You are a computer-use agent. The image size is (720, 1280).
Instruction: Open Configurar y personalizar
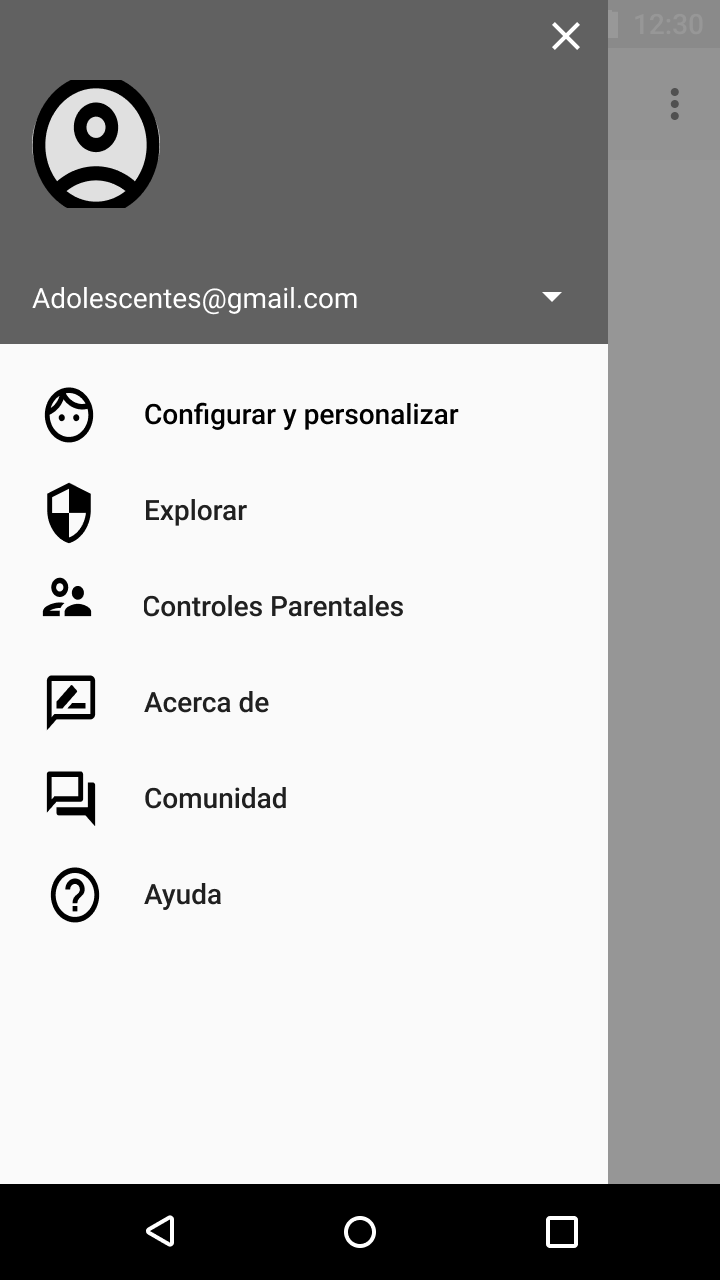click(300, 414)
